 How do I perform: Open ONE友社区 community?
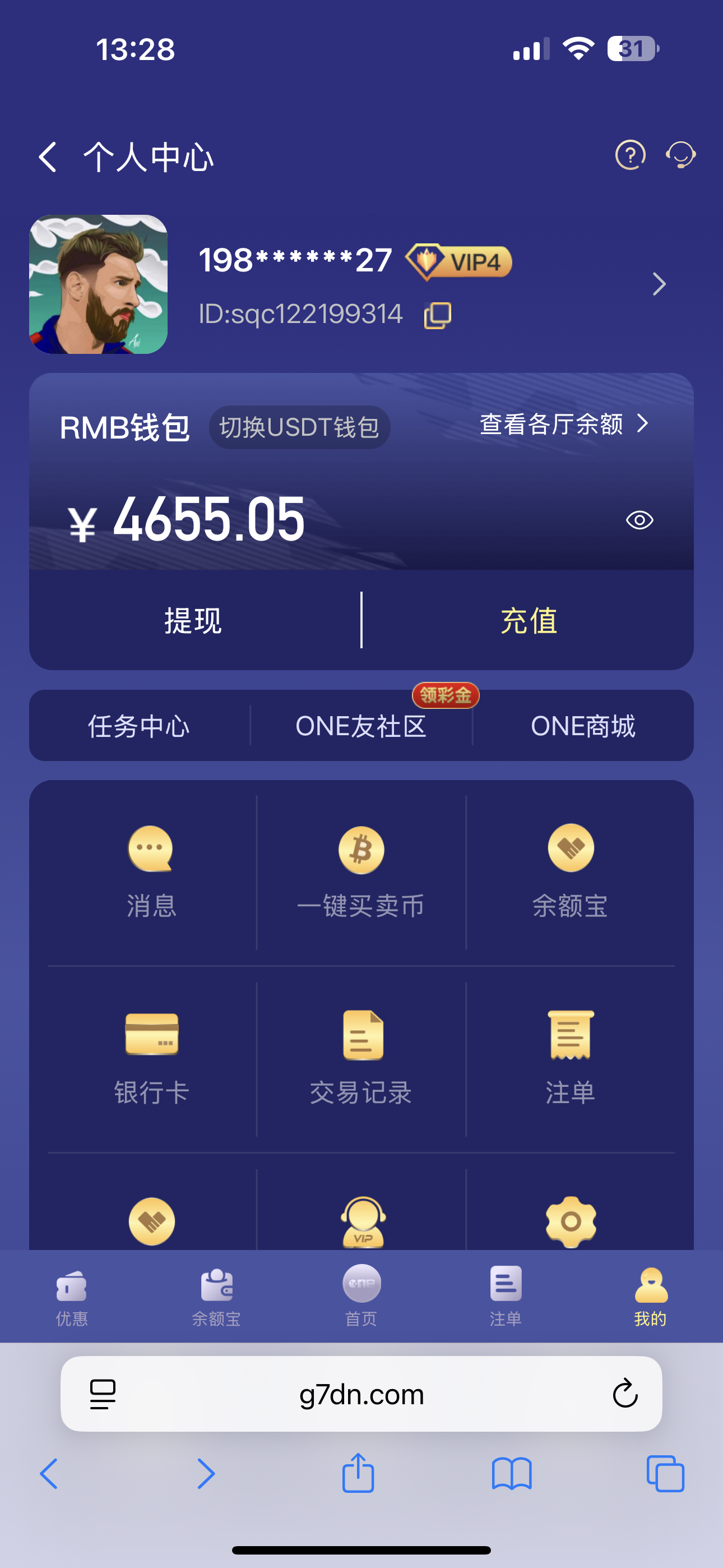tap(361, 726)
